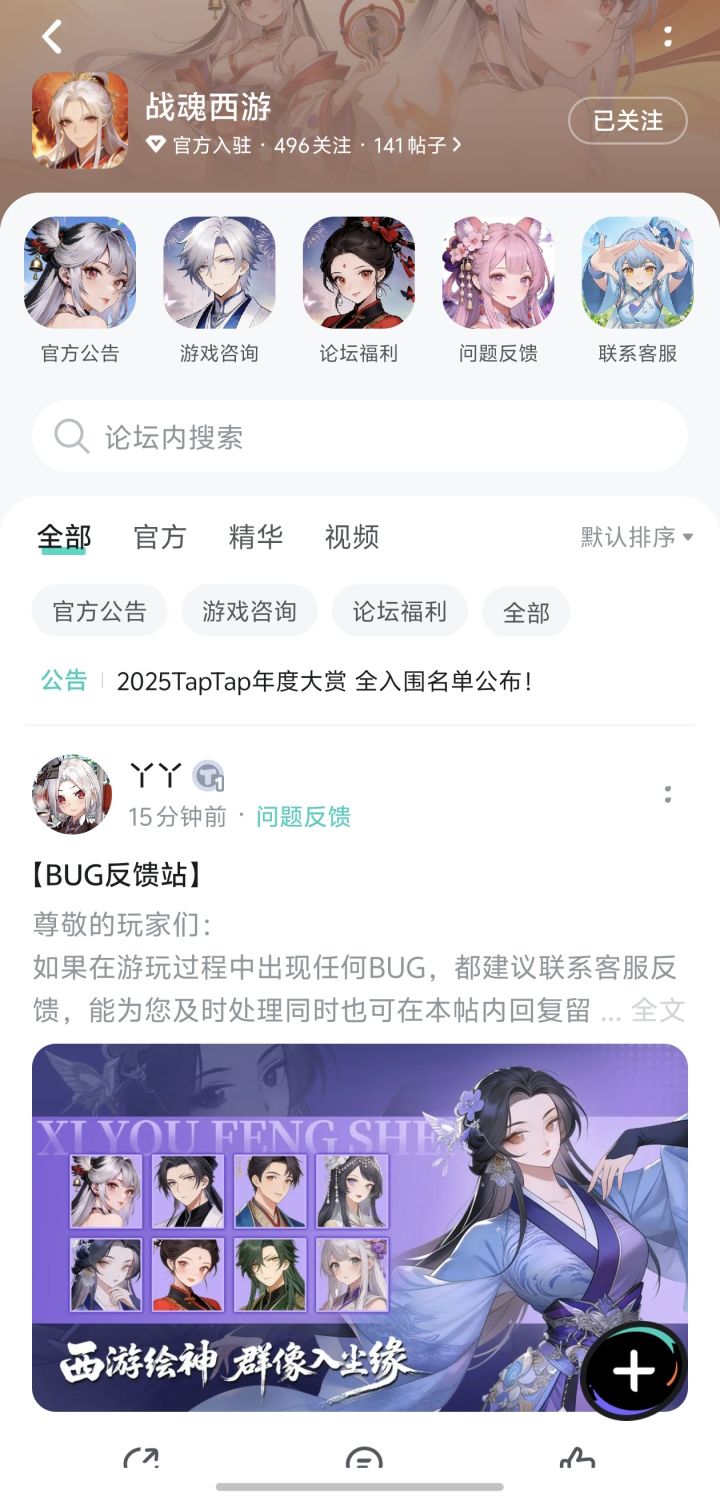Switch to the 官方 tab
720x1505 pixels.
(x=160, y=537)
